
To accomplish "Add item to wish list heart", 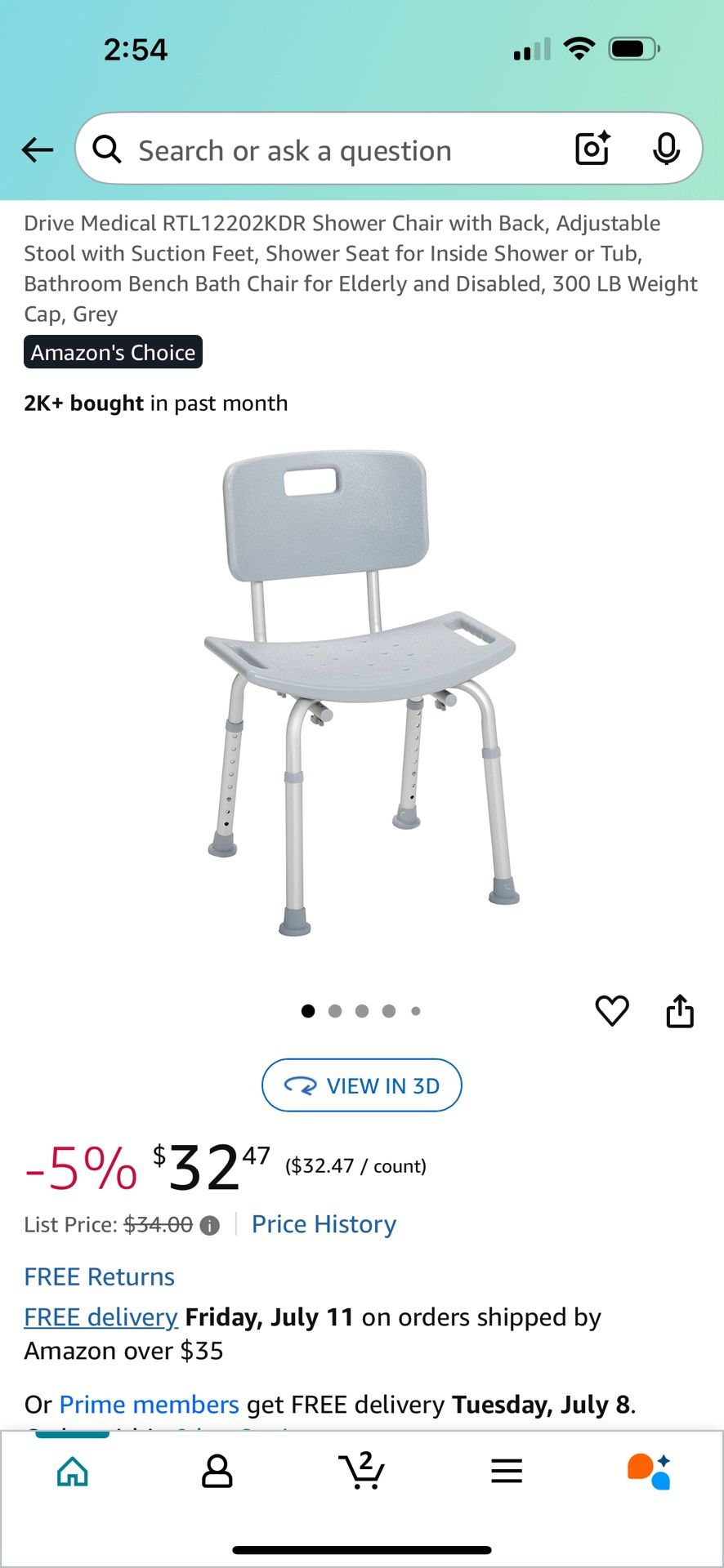I will 612,1011.
